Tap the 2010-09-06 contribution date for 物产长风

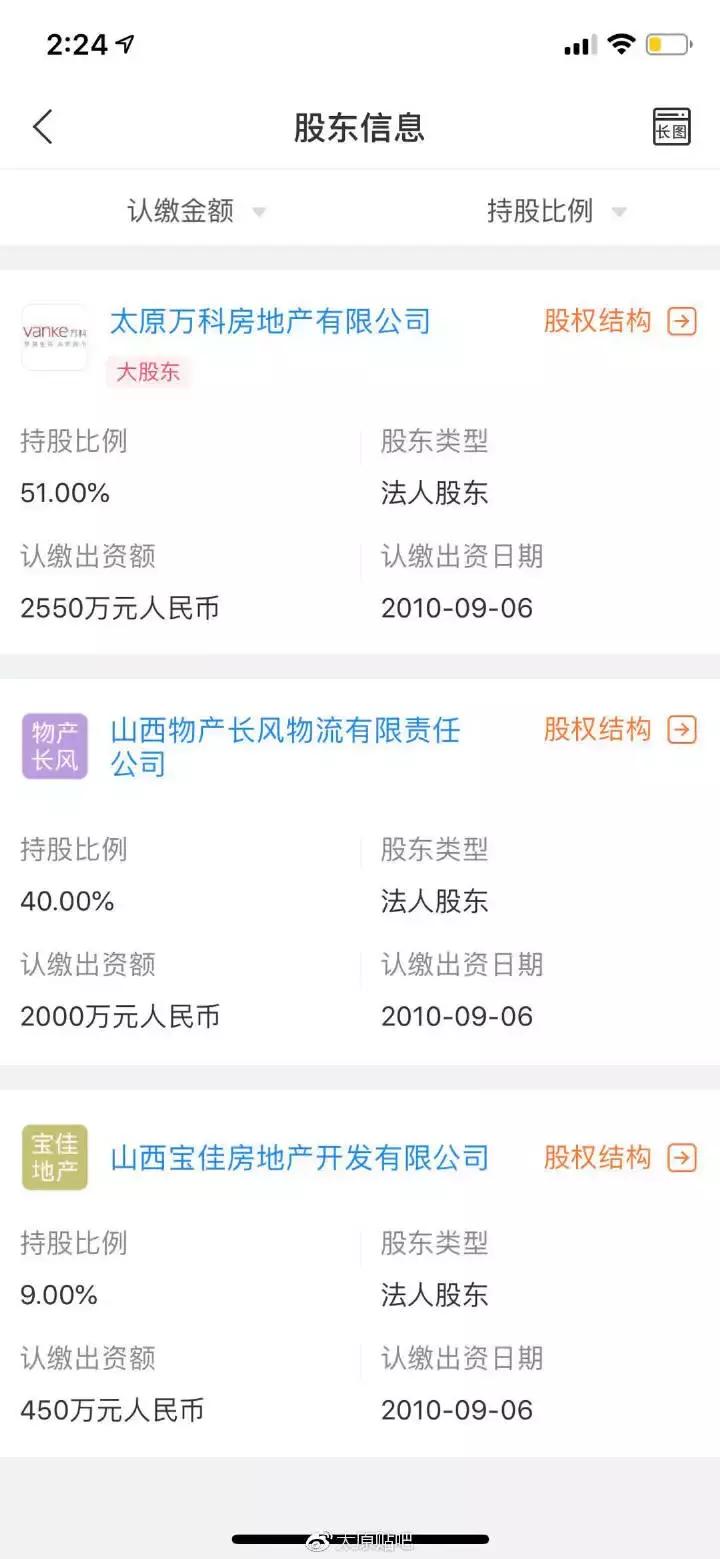[458, 1016]
